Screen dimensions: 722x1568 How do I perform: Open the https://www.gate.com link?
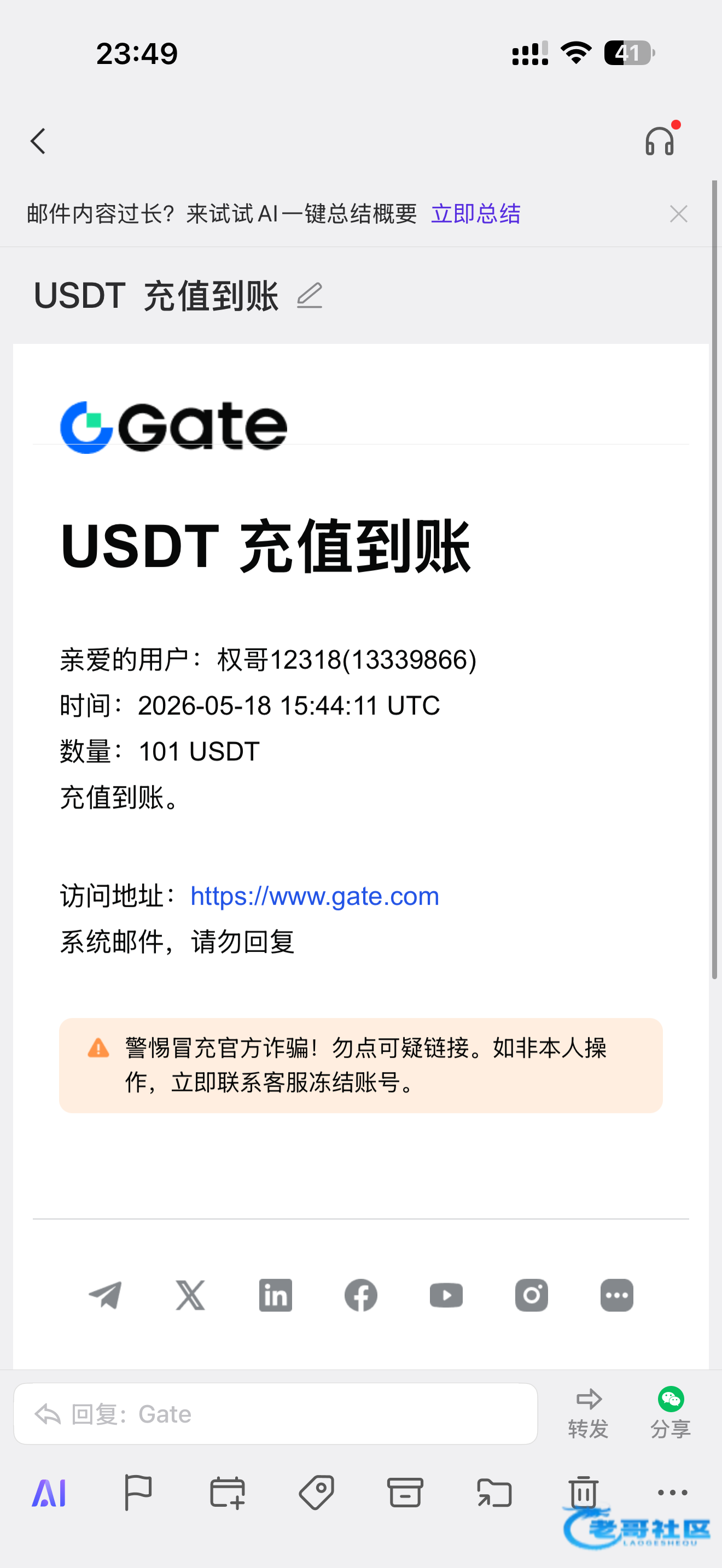tap(315, 896)
